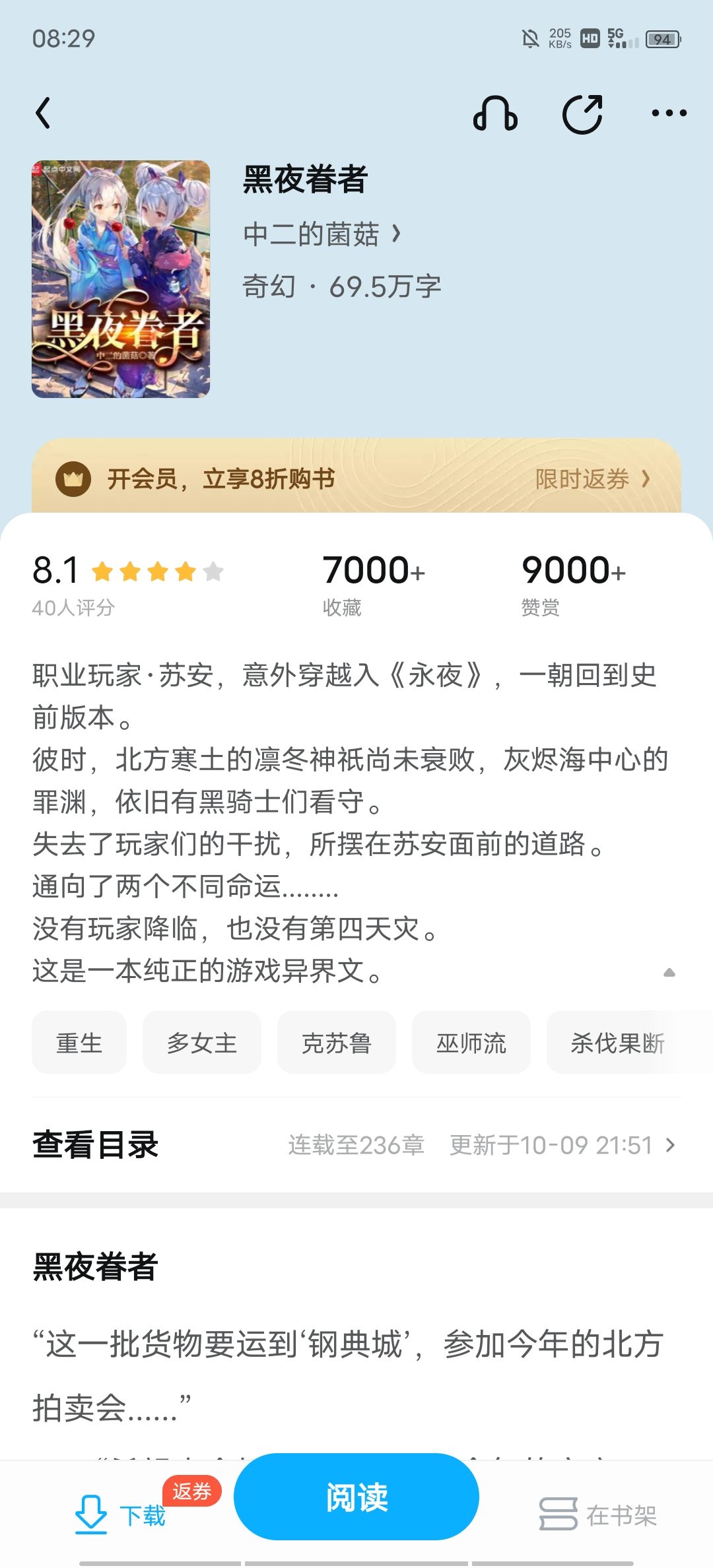Tap the 在书架 bookshelf button
Screen dimensions: 713x1568
(597, 1515)
